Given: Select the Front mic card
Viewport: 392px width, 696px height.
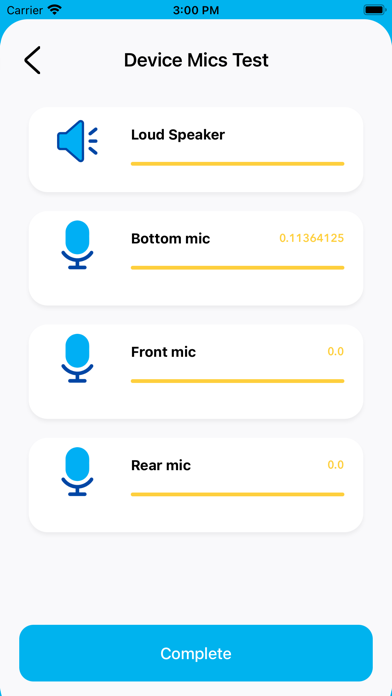Looking at the screenshot, I should tap(196, 372).
